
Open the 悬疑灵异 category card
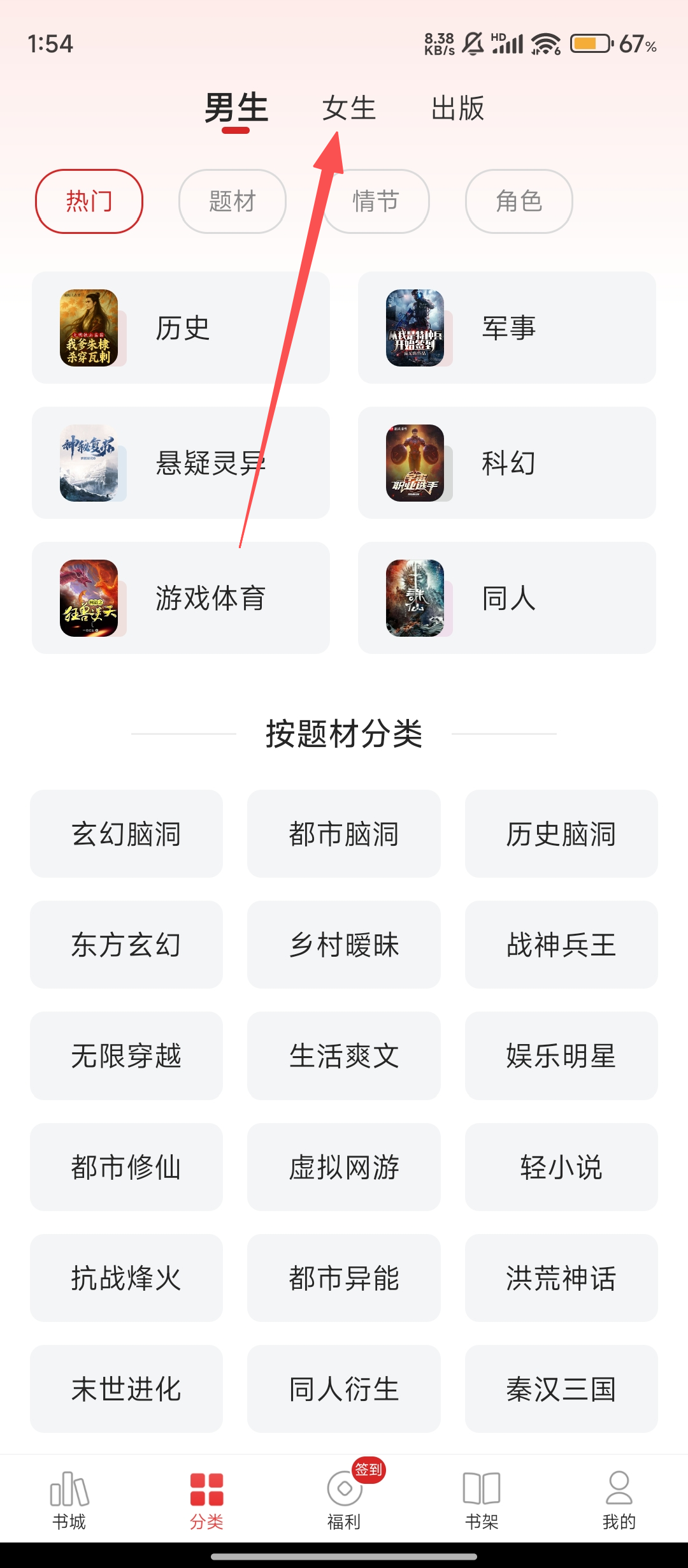[x=181, y=463]
